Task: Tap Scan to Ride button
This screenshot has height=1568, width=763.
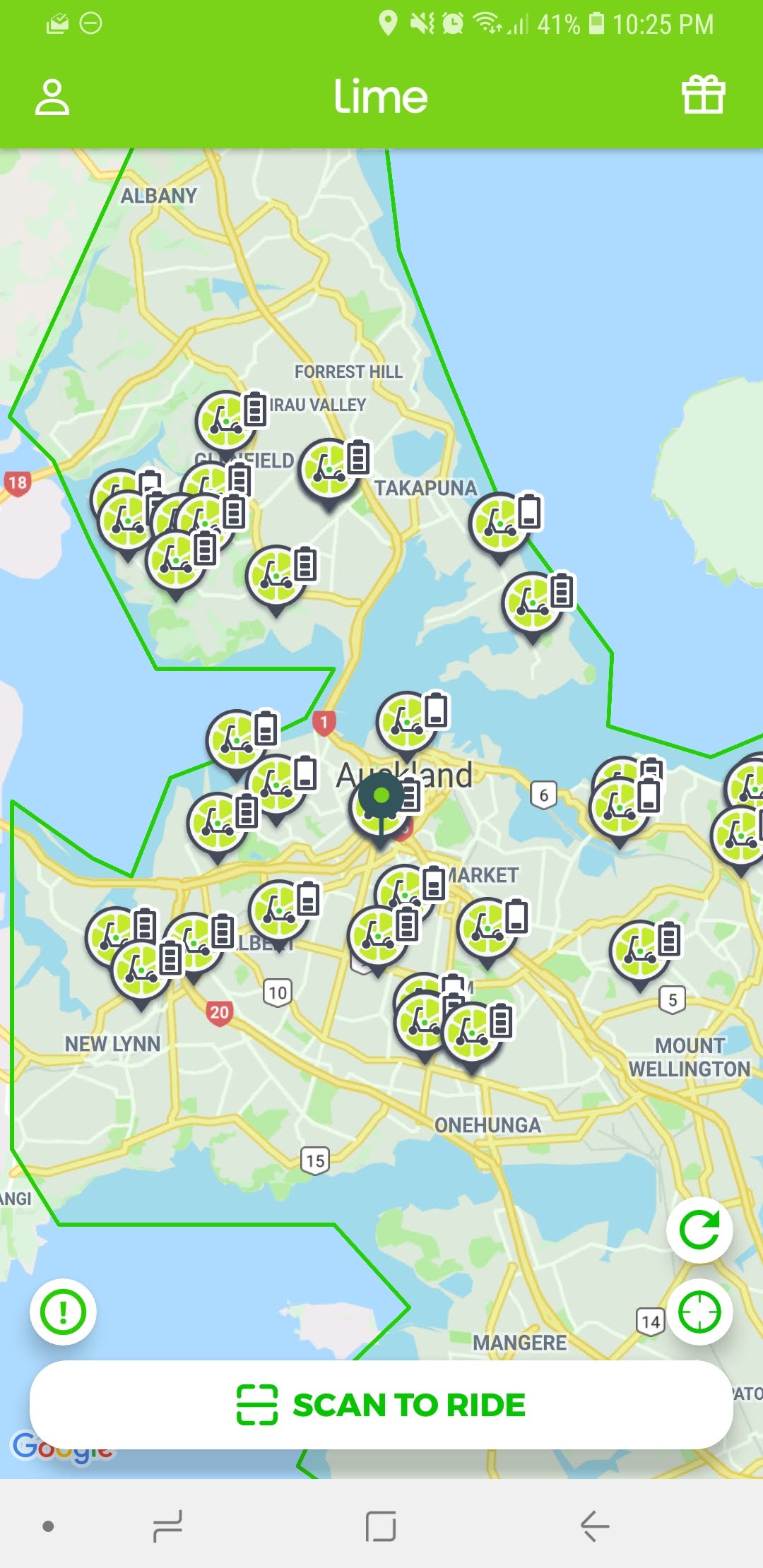Action: [x=381, y=1405]
